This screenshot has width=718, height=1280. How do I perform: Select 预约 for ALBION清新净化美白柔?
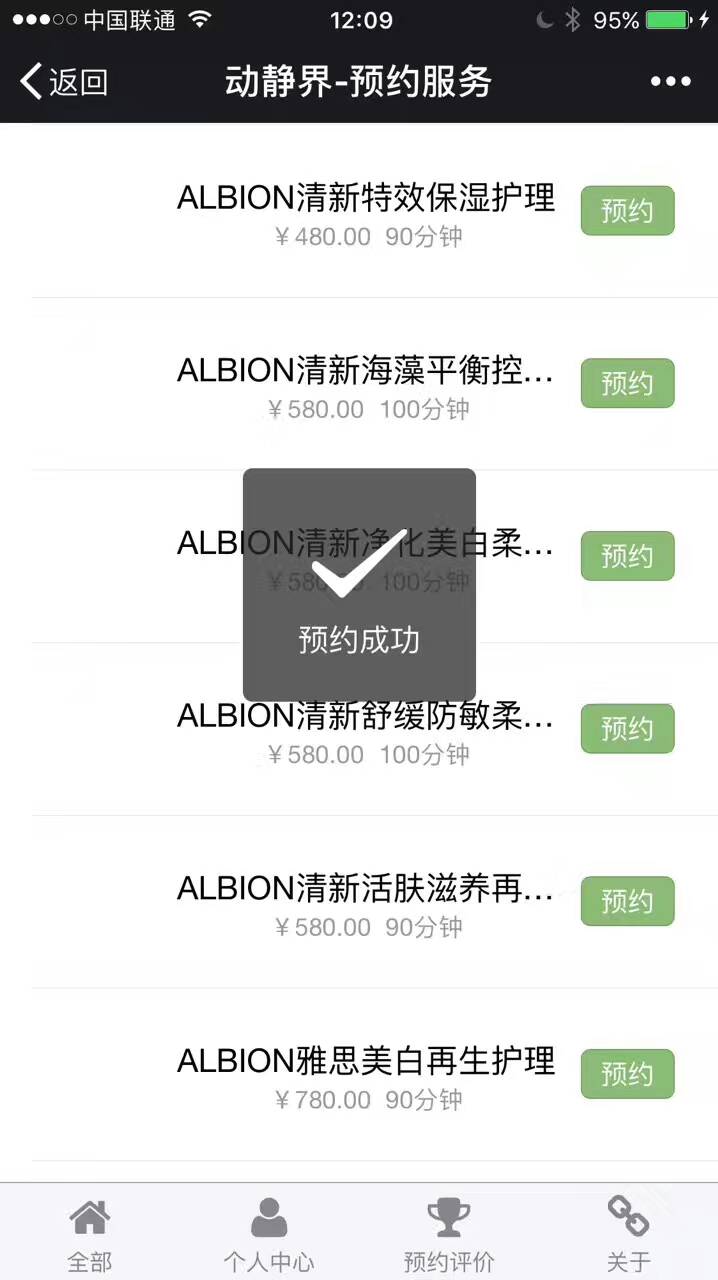tap(627, 556)
